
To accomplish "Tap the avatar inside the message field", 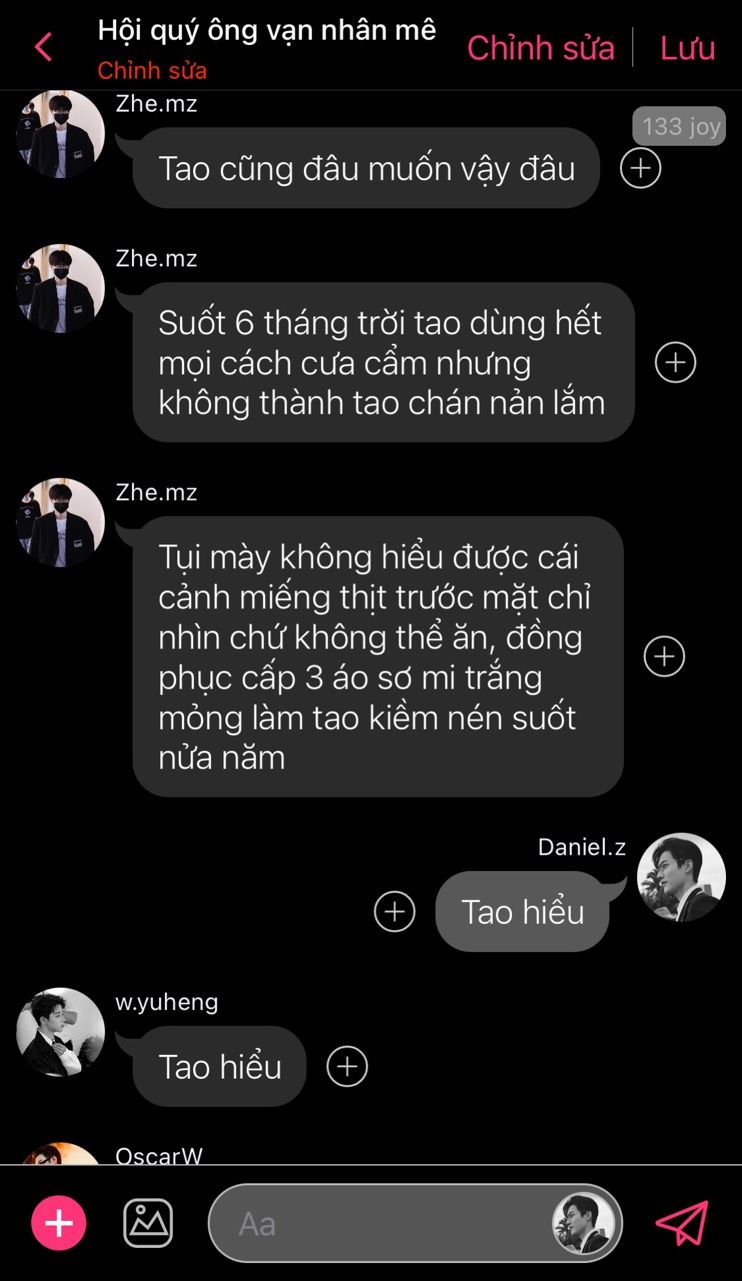I will [583, 1223].
